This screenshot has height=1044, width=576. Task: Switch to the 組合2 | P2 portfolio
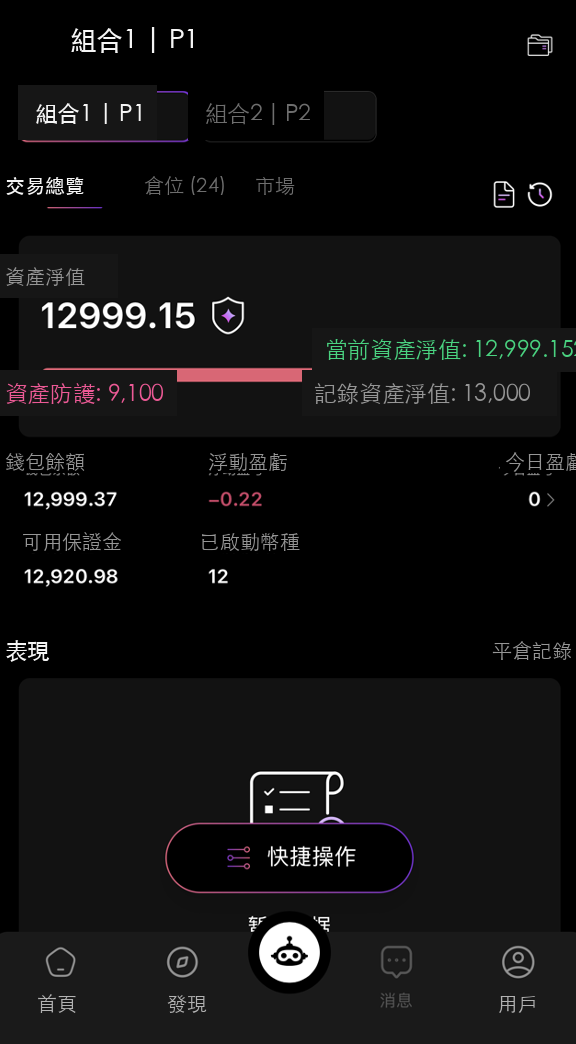[x=290, y=116]
